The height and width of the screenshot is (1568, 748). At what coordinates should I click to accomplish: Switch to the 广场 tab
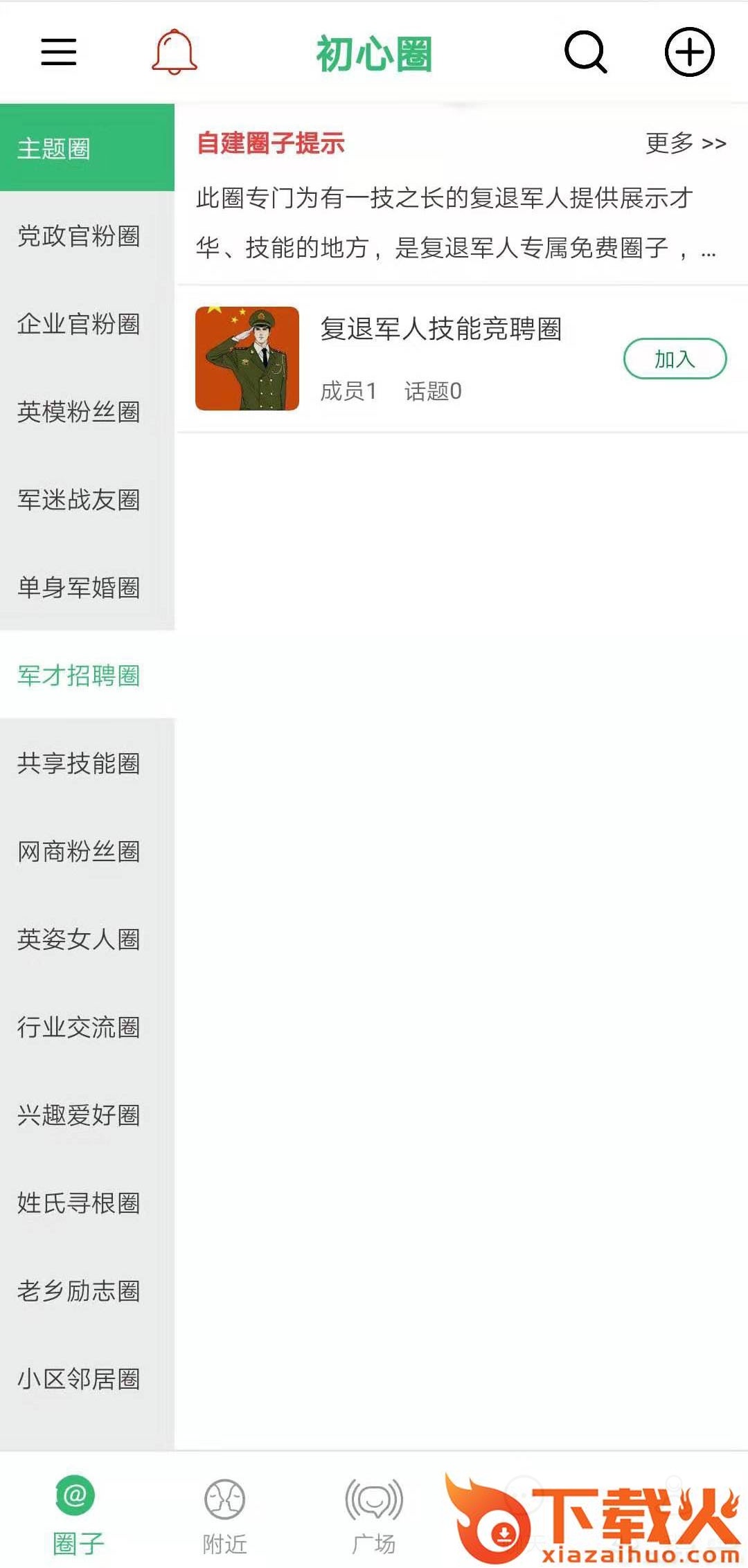(x=374, y=1516)
